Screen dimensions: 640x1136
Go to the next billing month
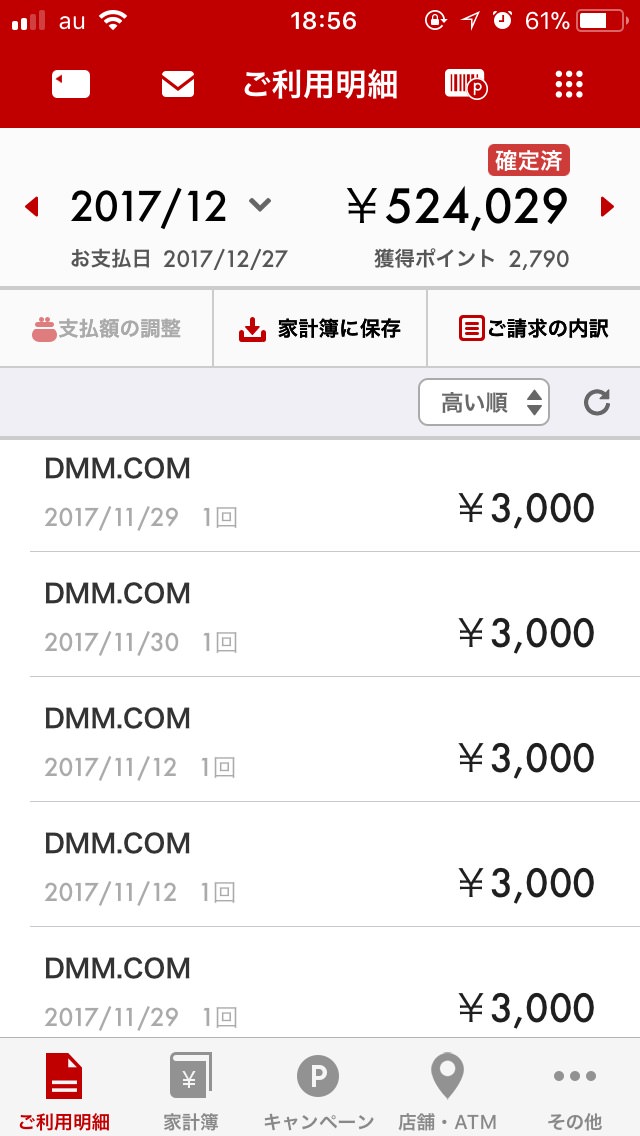point(607,207)
